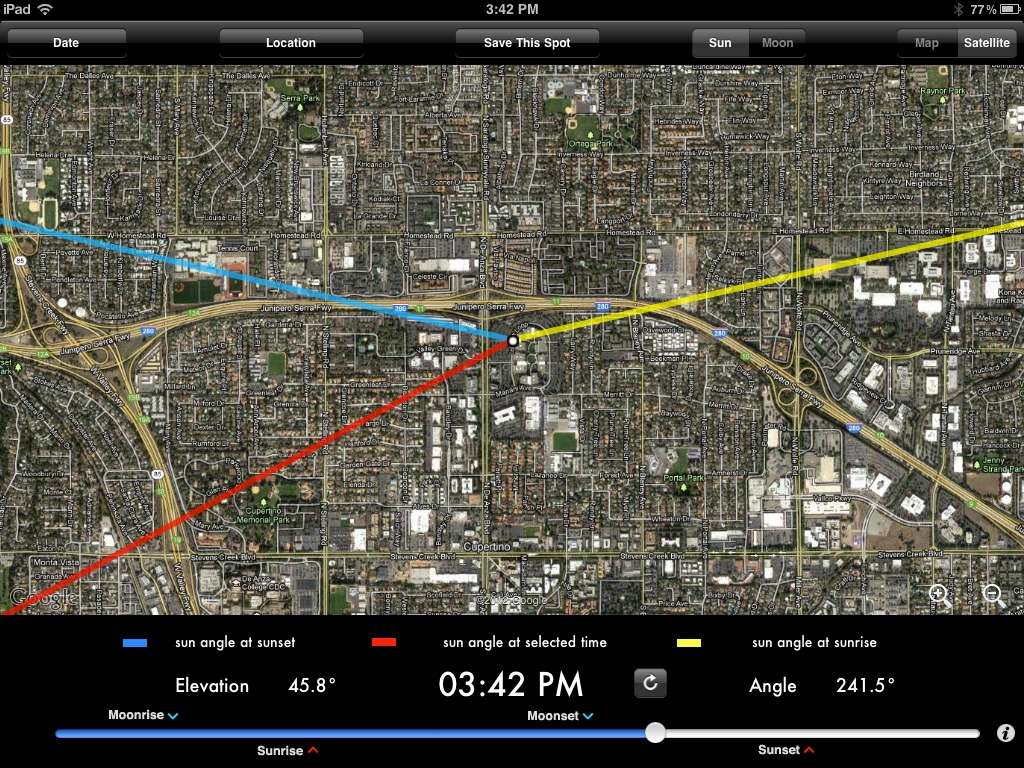Reset time with the refresh button
The height and width of the screenshot is (768, 1024).
650,684
